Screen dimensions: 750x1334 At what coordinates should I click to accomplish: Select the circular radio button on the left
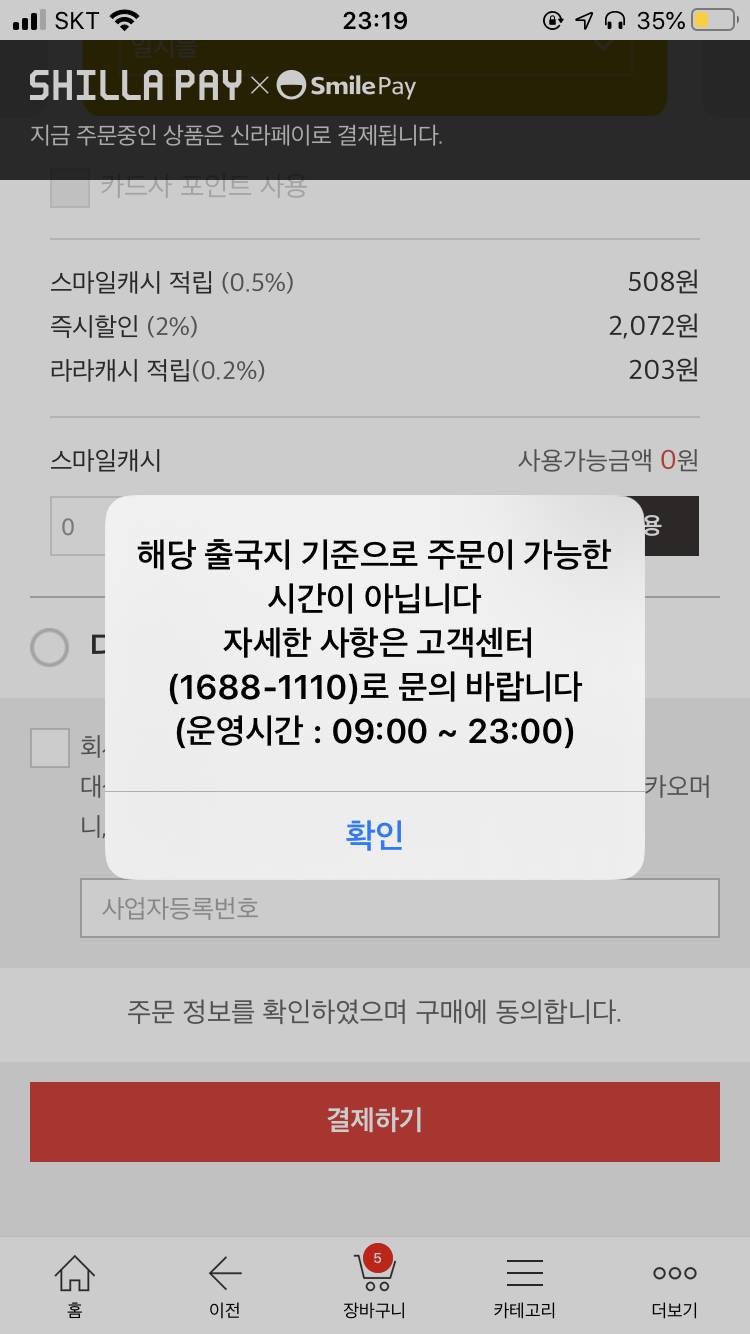click(49, 648)
